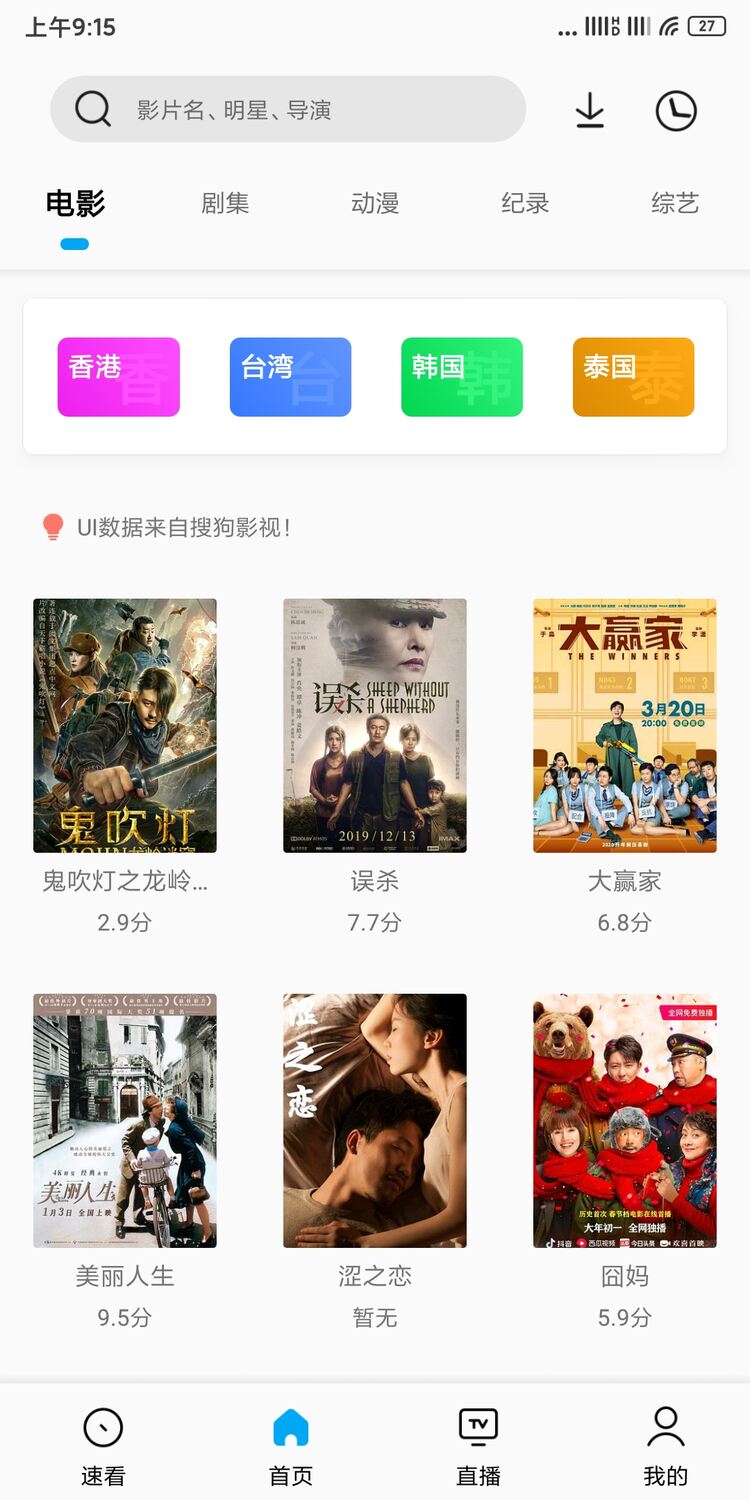Select the 韩国 region chip
Image resolution: width=750 pixels, height=1500 pixels.
[x=462, y=376]
